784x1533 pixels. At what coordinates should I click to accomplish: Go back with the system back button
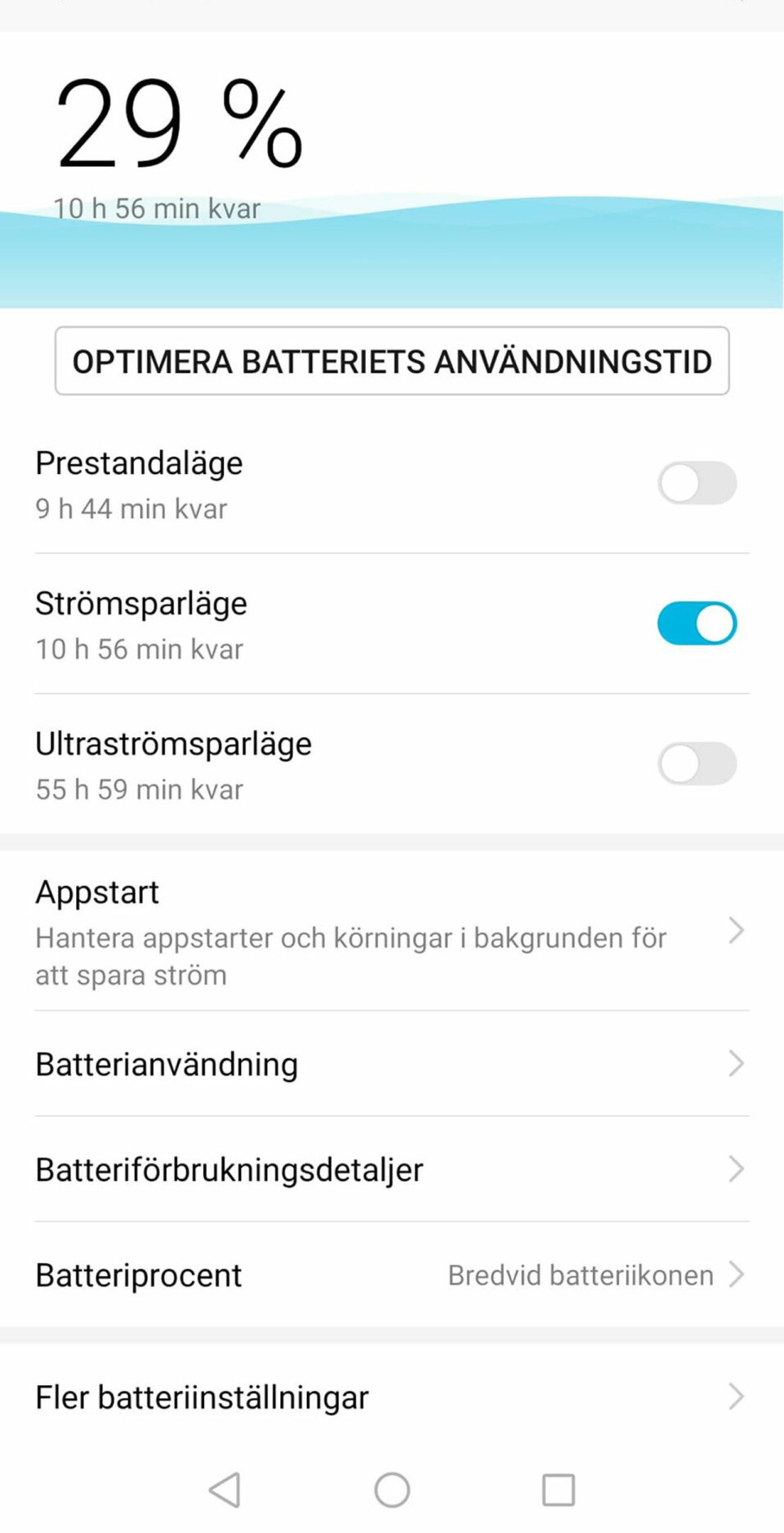225,1490
